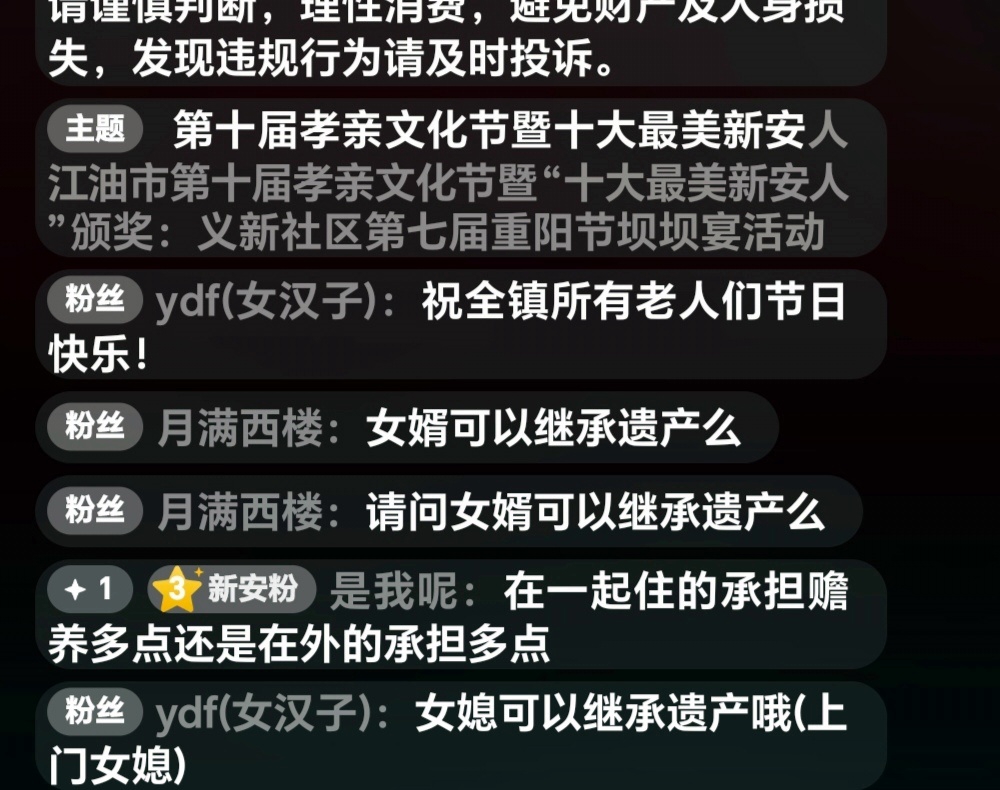Open the 主题 topic bubble about 孝亲文化节

click(x=460, y=180)
